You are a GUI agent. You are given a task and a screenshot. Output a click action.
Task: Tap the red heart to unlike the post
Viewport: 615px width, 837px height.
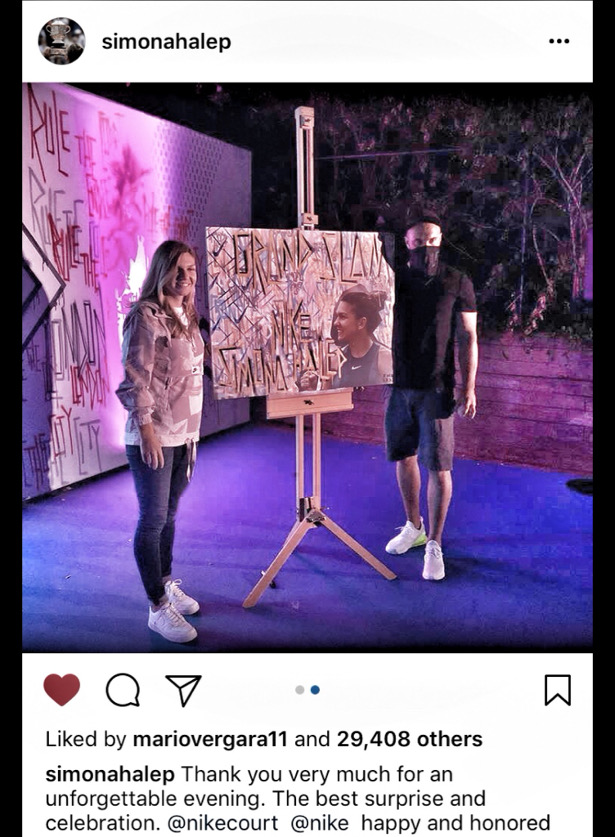62,689
